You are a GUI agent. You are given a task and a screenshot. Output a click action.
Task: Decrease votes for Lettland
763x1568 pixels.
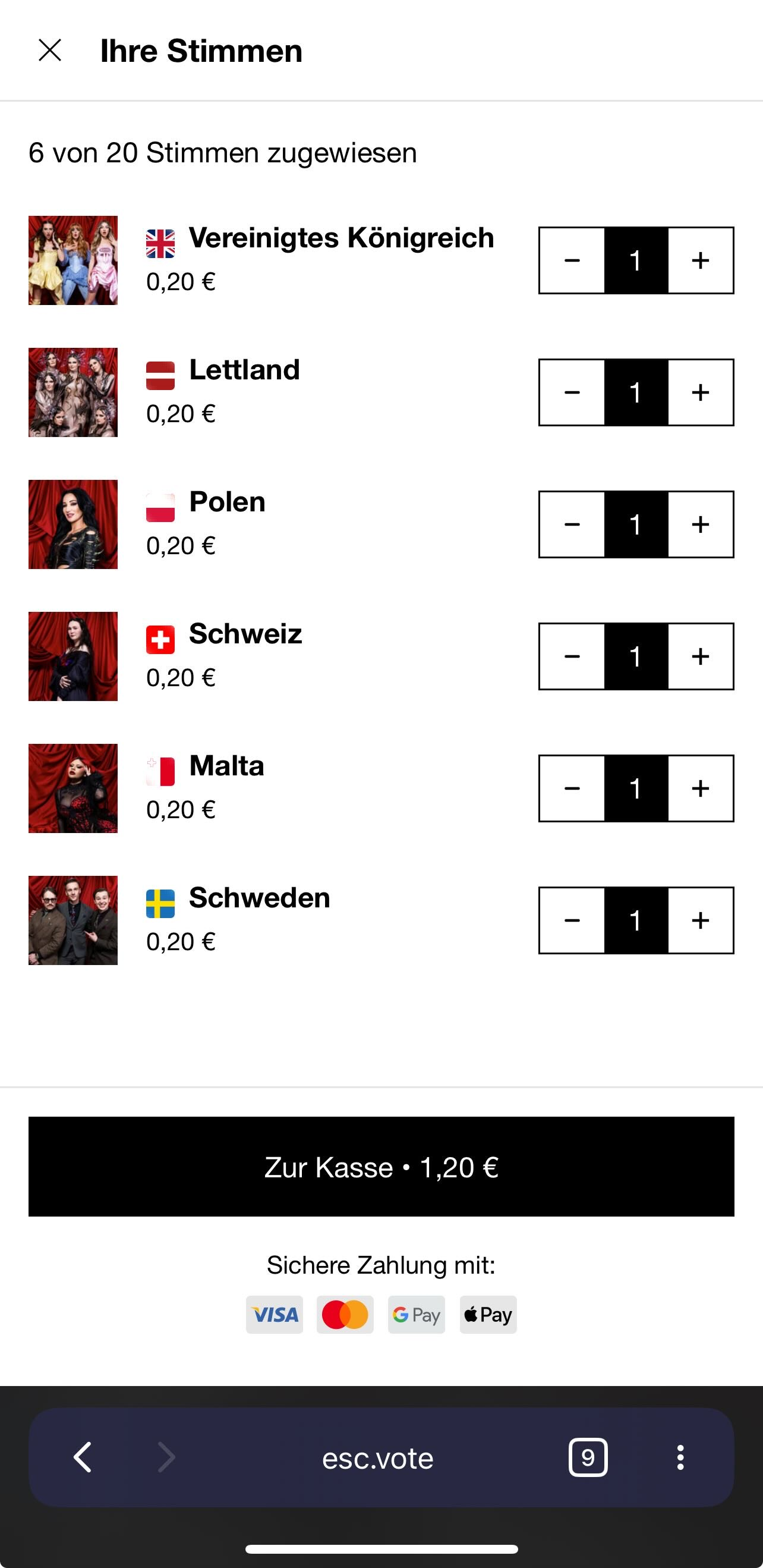pos(572,392)
